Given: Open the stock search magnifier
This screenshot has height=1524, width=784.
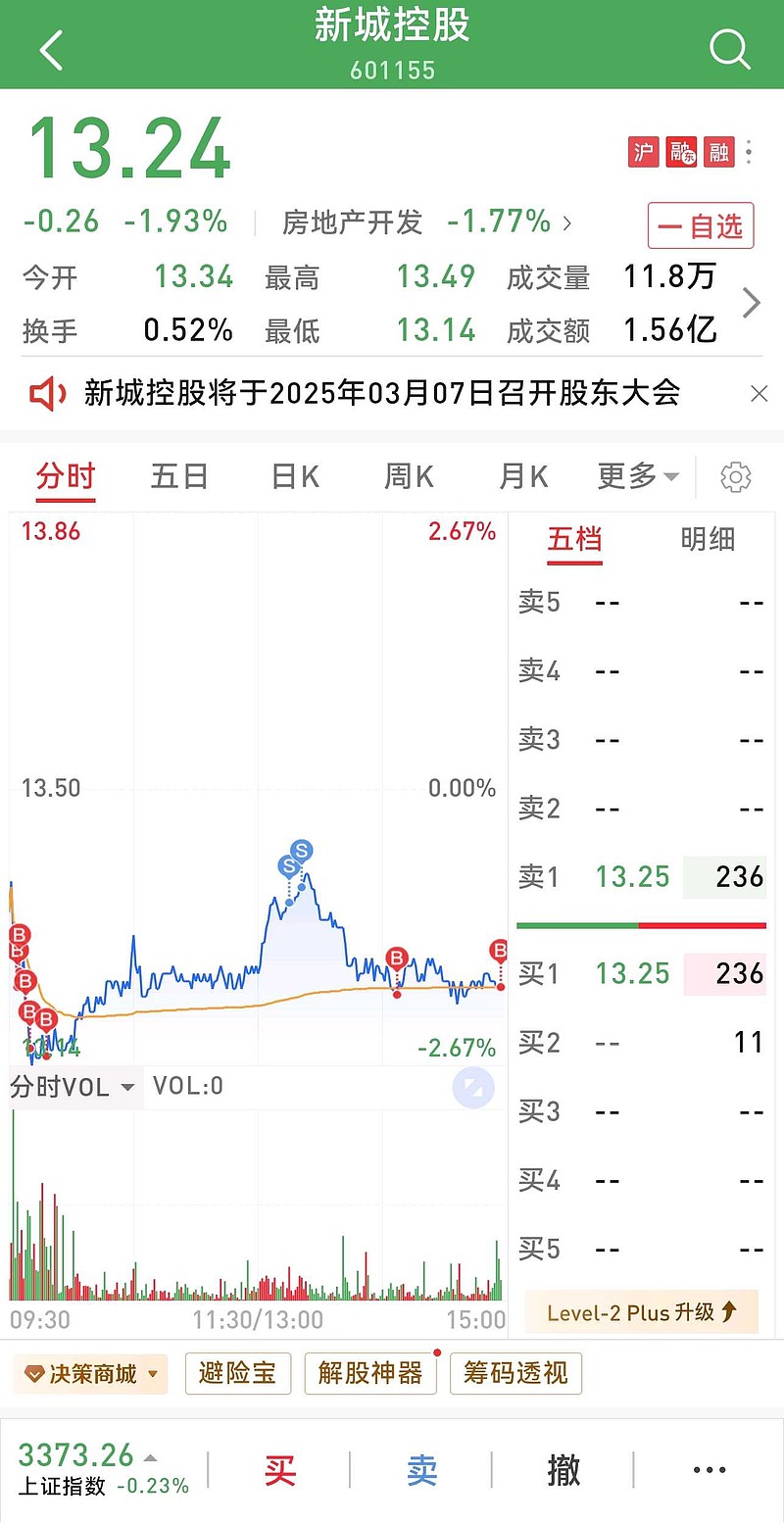Looking at the screenshot, I should (x=729, y=49).
